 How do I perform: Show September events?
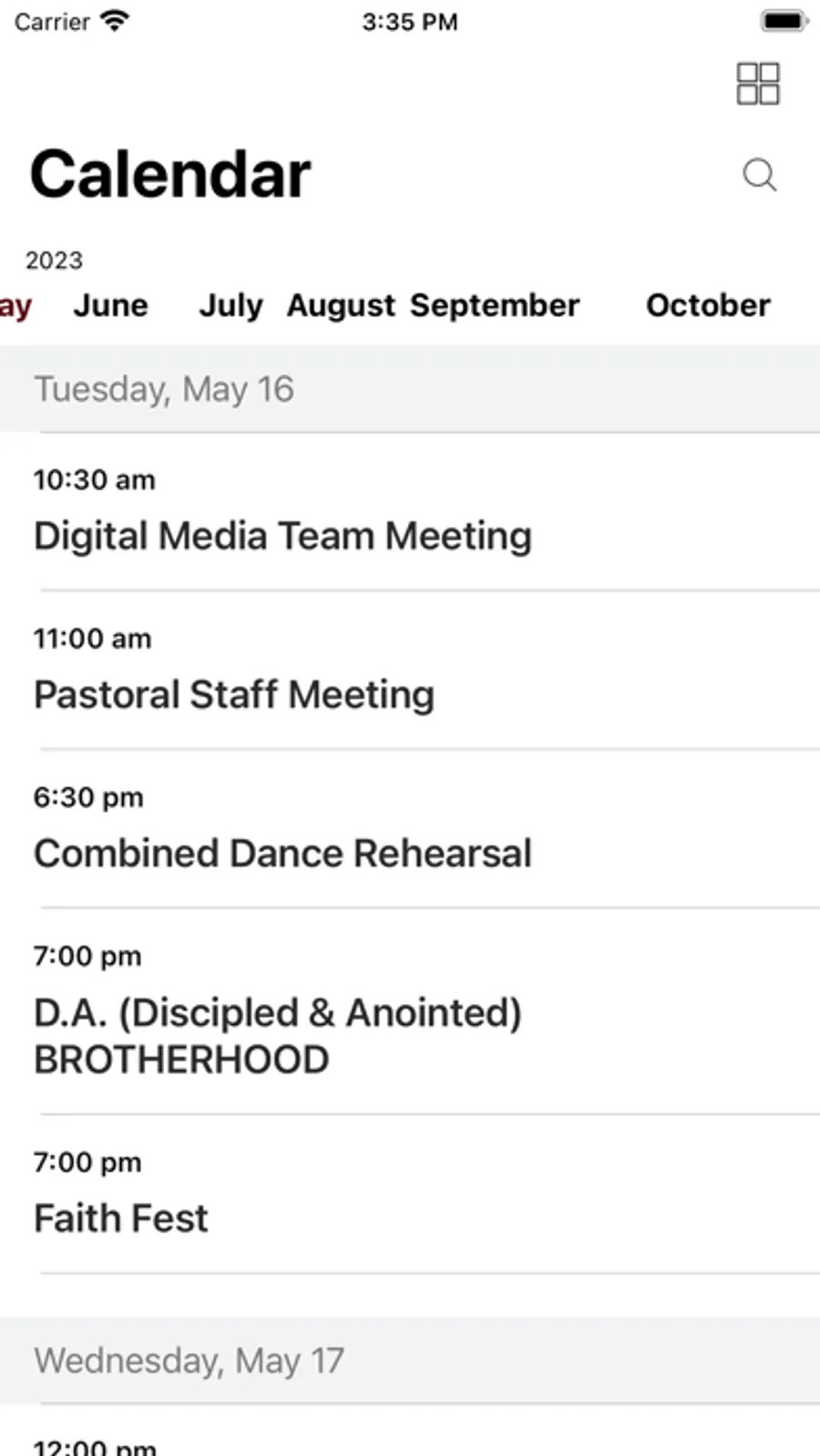click(x=494, y=305)
